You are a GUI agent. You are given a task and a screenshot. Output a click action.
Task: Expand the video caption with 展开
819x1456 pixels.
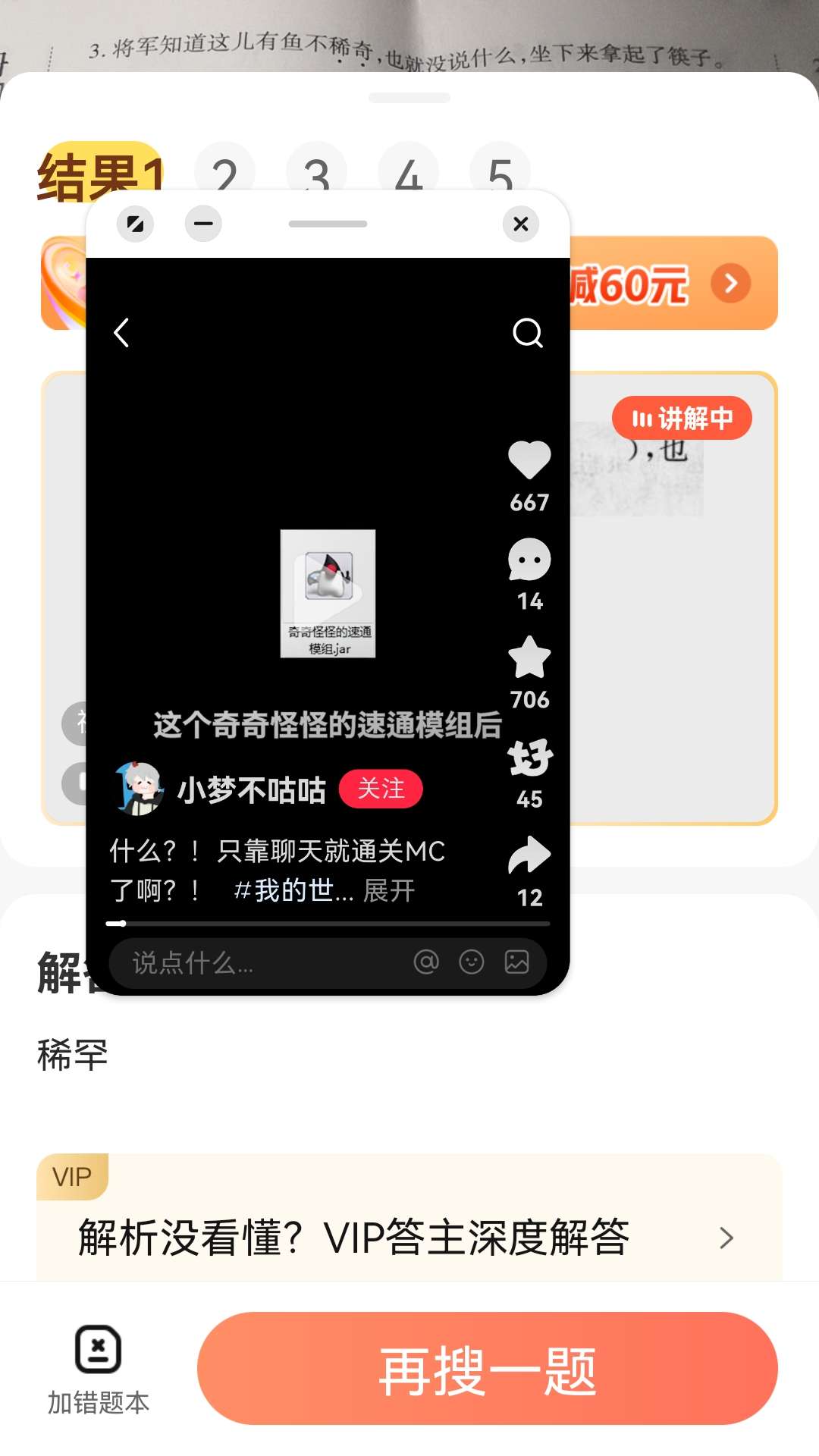pyautogui.click(x=389, y=890)
